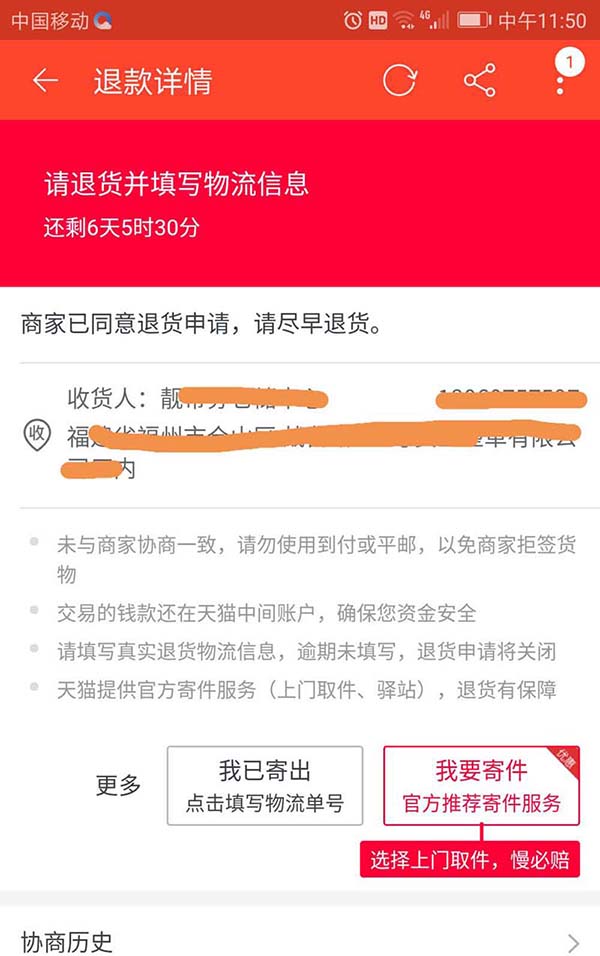
Task: Open the 协商历史 row
Action: click(300, 941)
